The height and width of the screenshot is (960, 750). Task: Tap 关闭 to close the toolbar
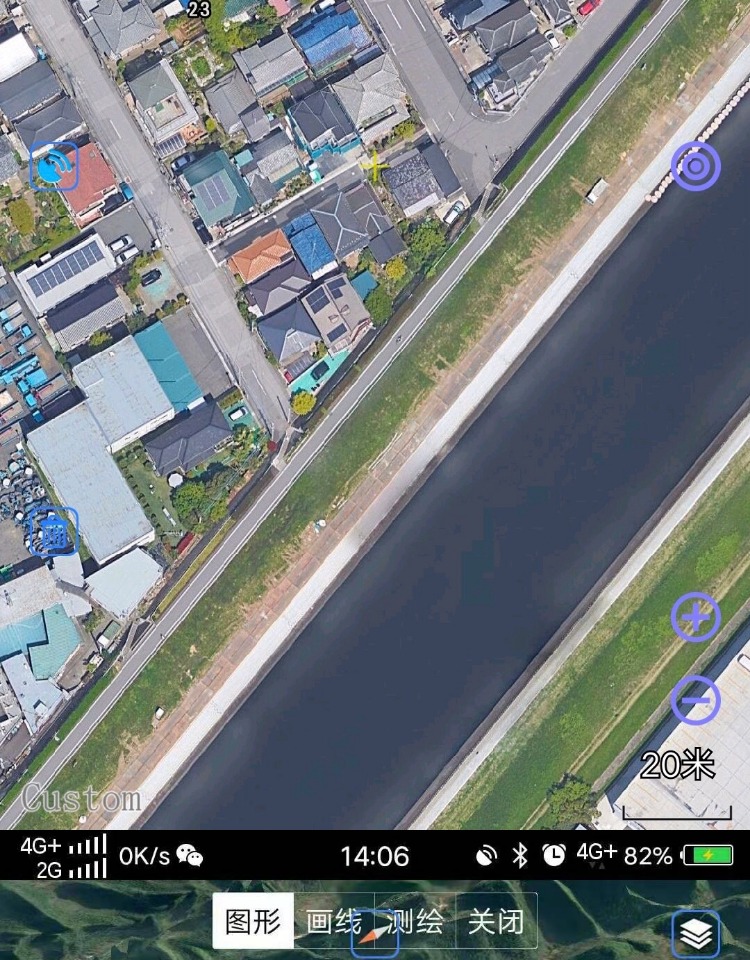coord(496,921)
